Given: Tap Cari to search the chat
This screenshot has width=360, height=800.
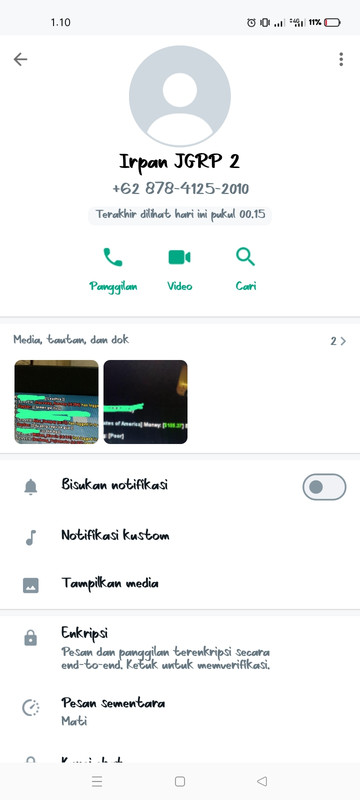Looking at the screenshot, I should [246, 269].
